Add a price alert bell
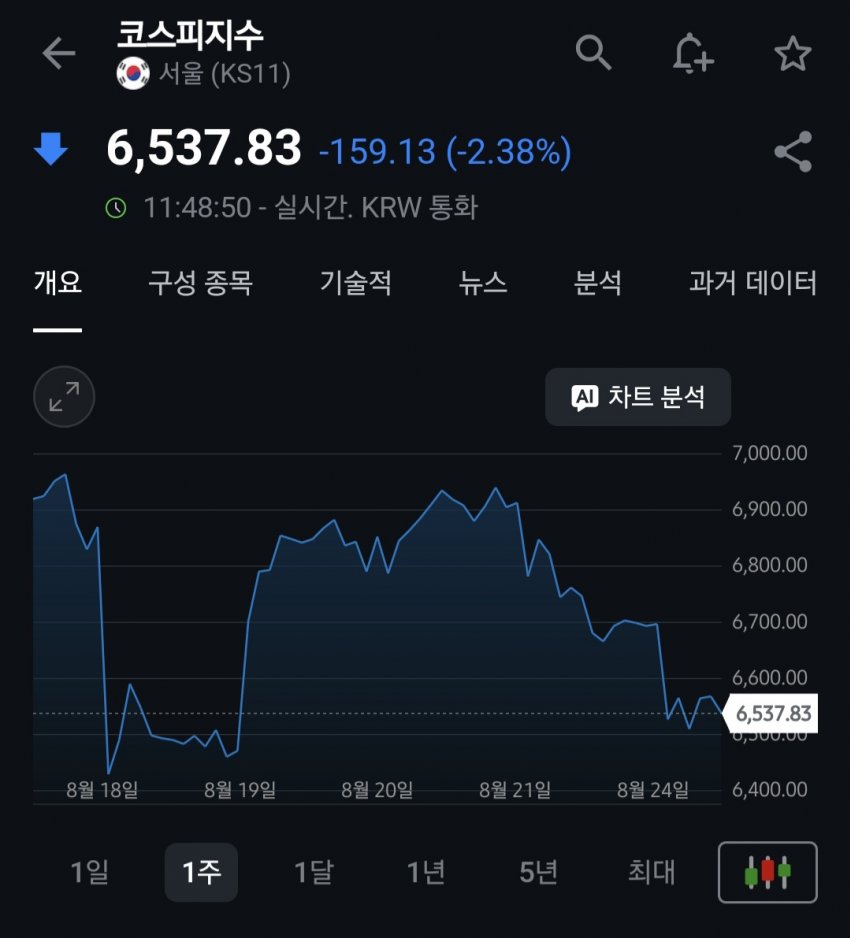 coord(693,53)
